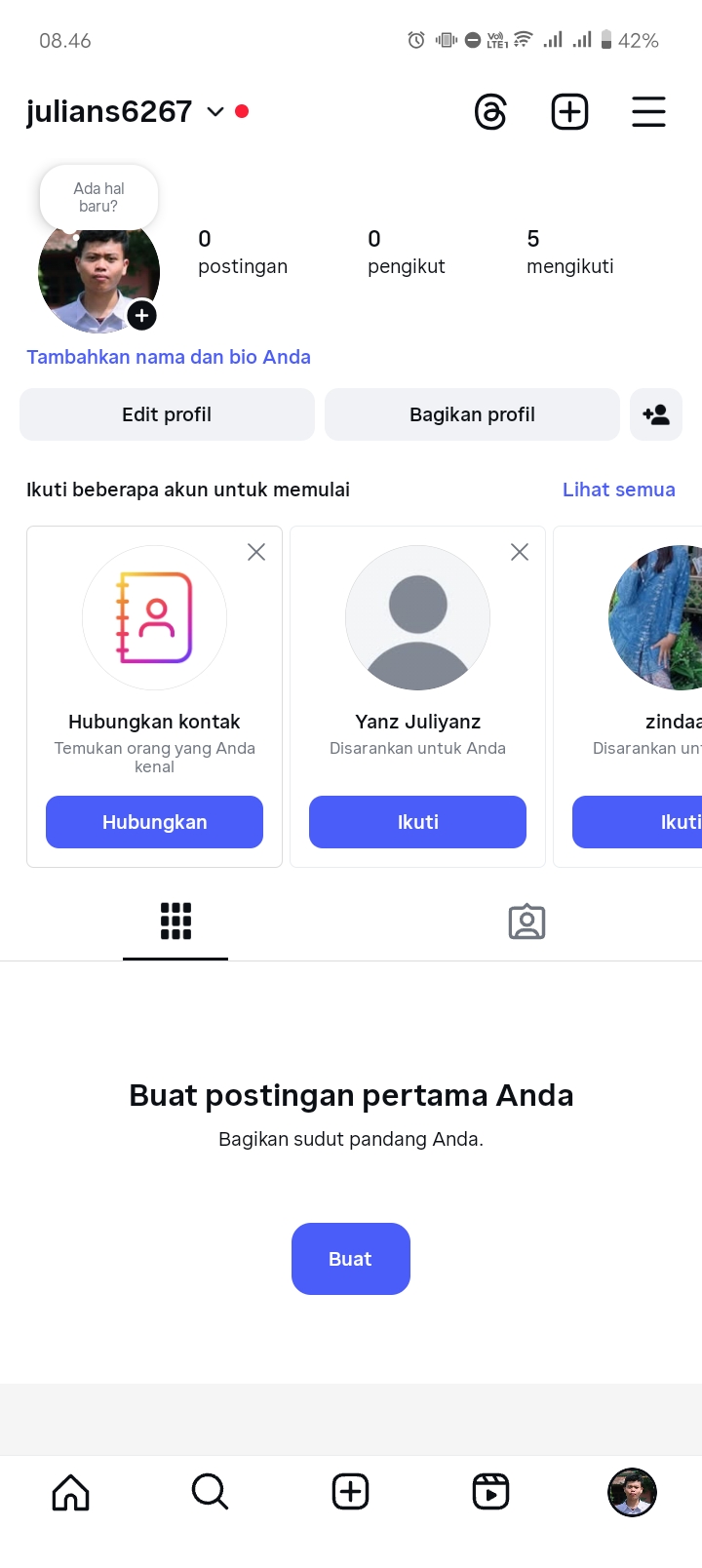Dismiss the Hubungkan kontak card

point(256,552)
